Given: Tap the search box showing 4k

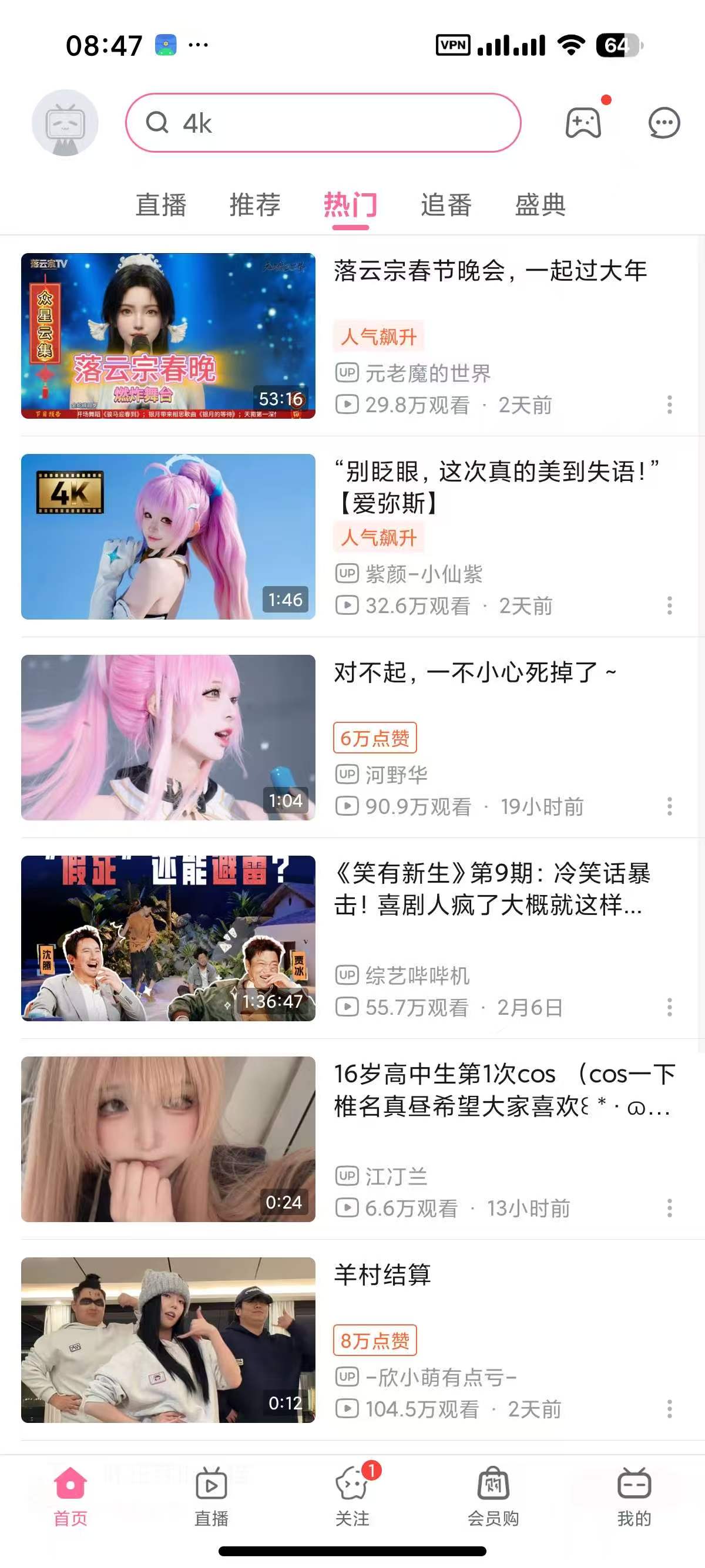Looking at the screenshot, I should click(x=323, y=123).
